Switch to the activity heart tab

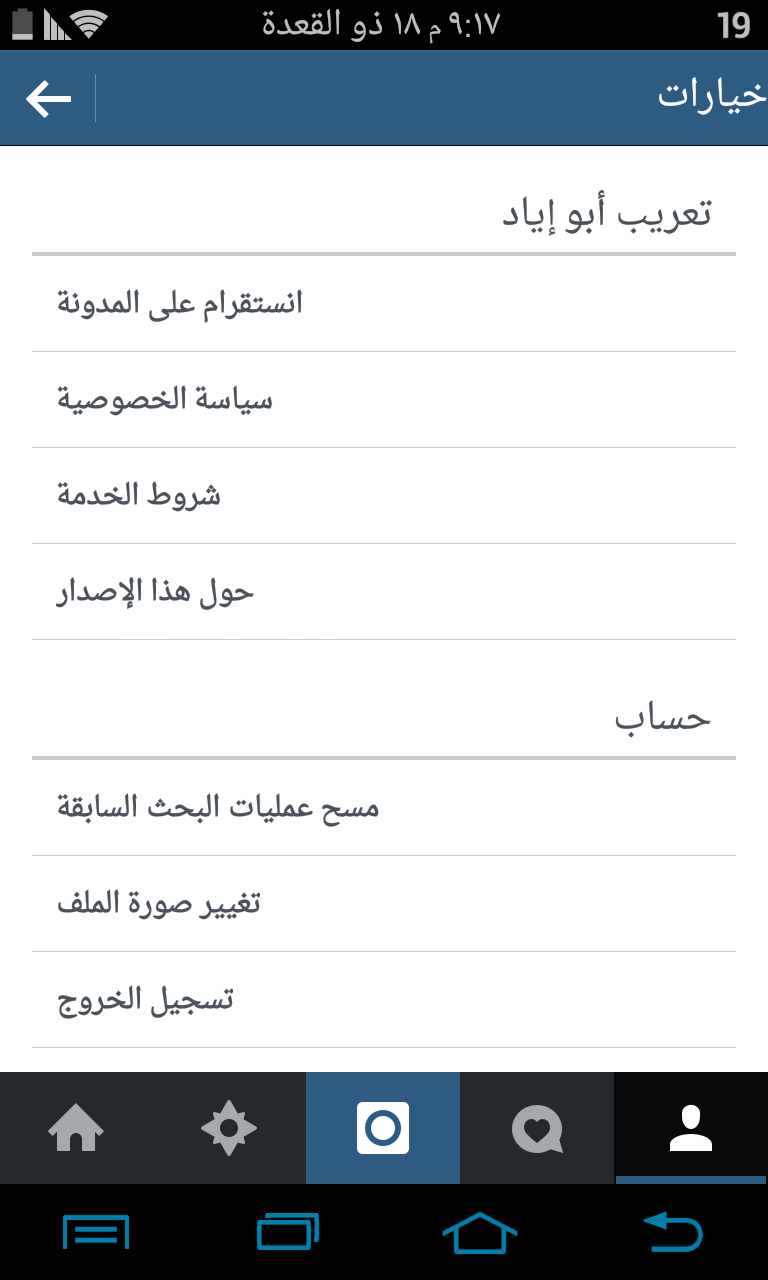537,1128
